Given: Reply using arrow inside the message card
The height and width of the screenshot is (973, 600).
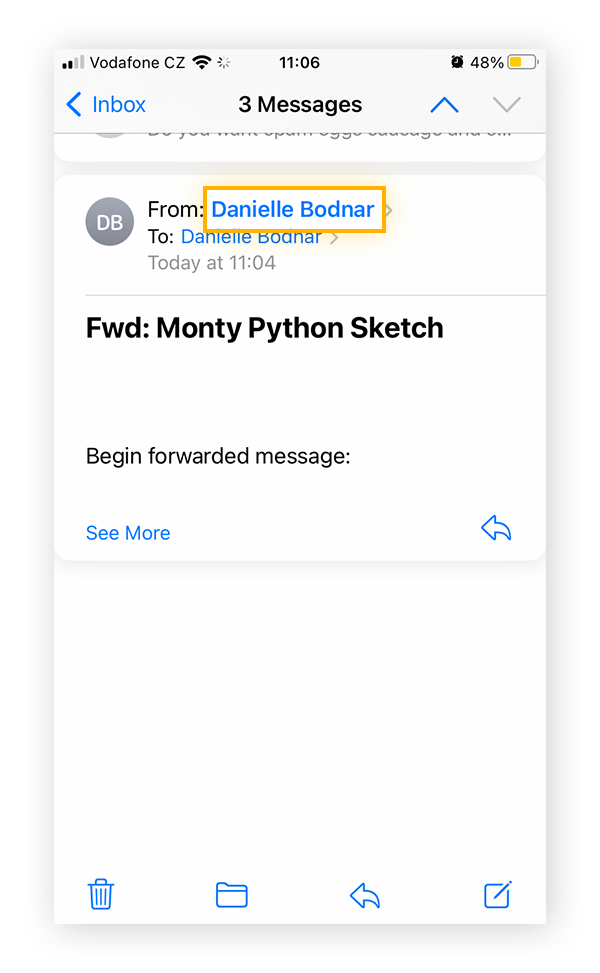Looking at the screenshot, I should [496, 529].
